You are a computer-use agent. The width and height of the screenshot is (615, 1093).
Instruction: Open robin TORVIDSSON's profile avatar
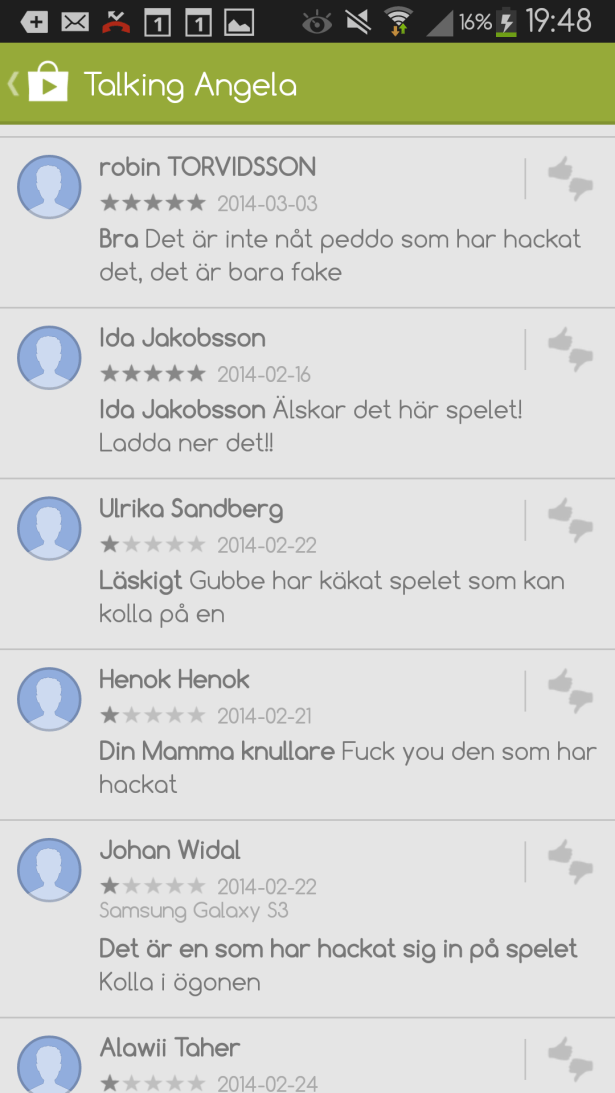coord(49,187)
